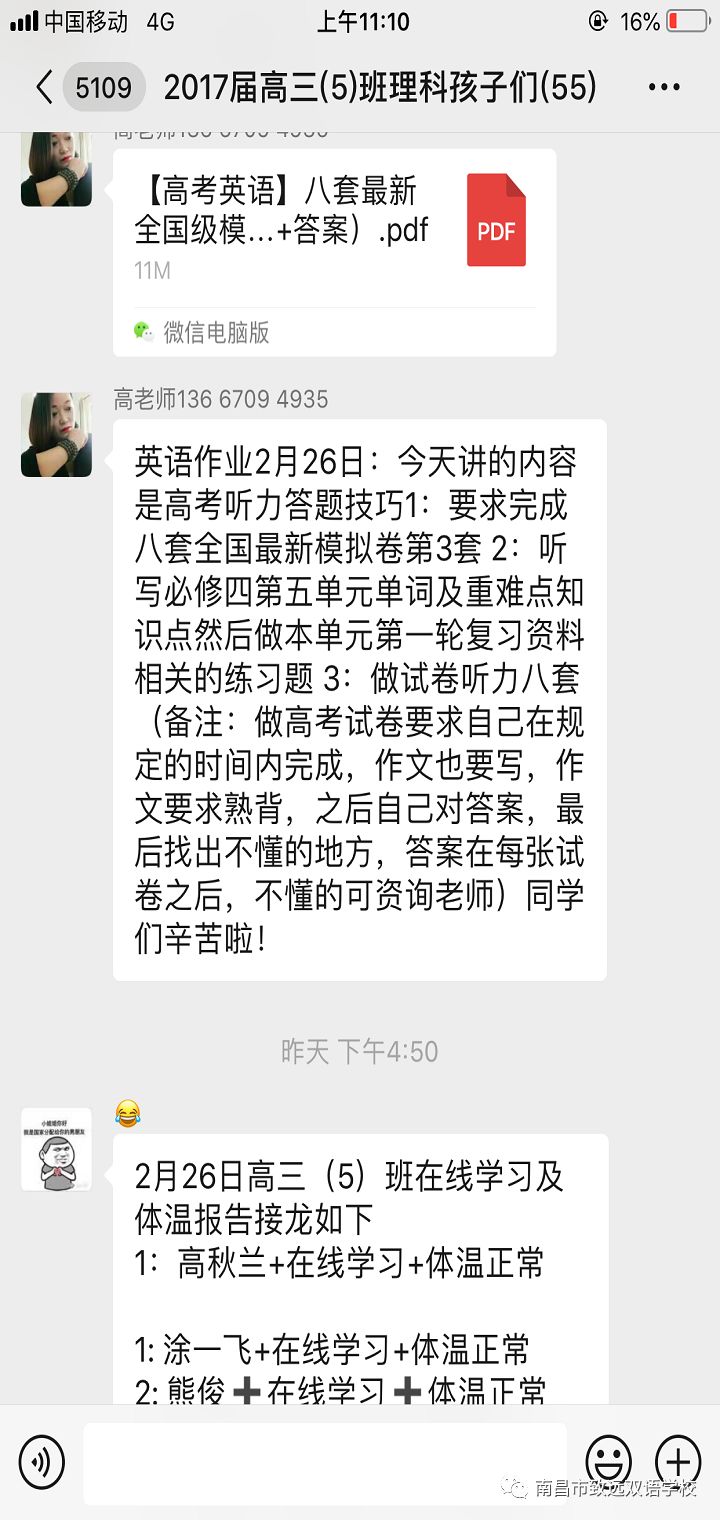Switch to voice message input

point(41,1463)
